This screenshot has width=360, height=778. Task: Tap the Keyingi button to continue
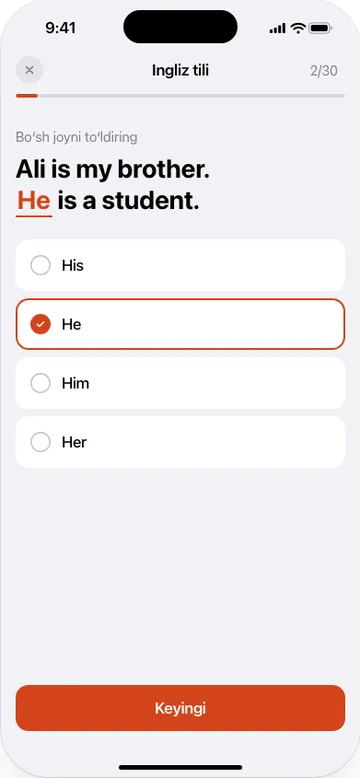pyautogui.click(x=180, y=708)
